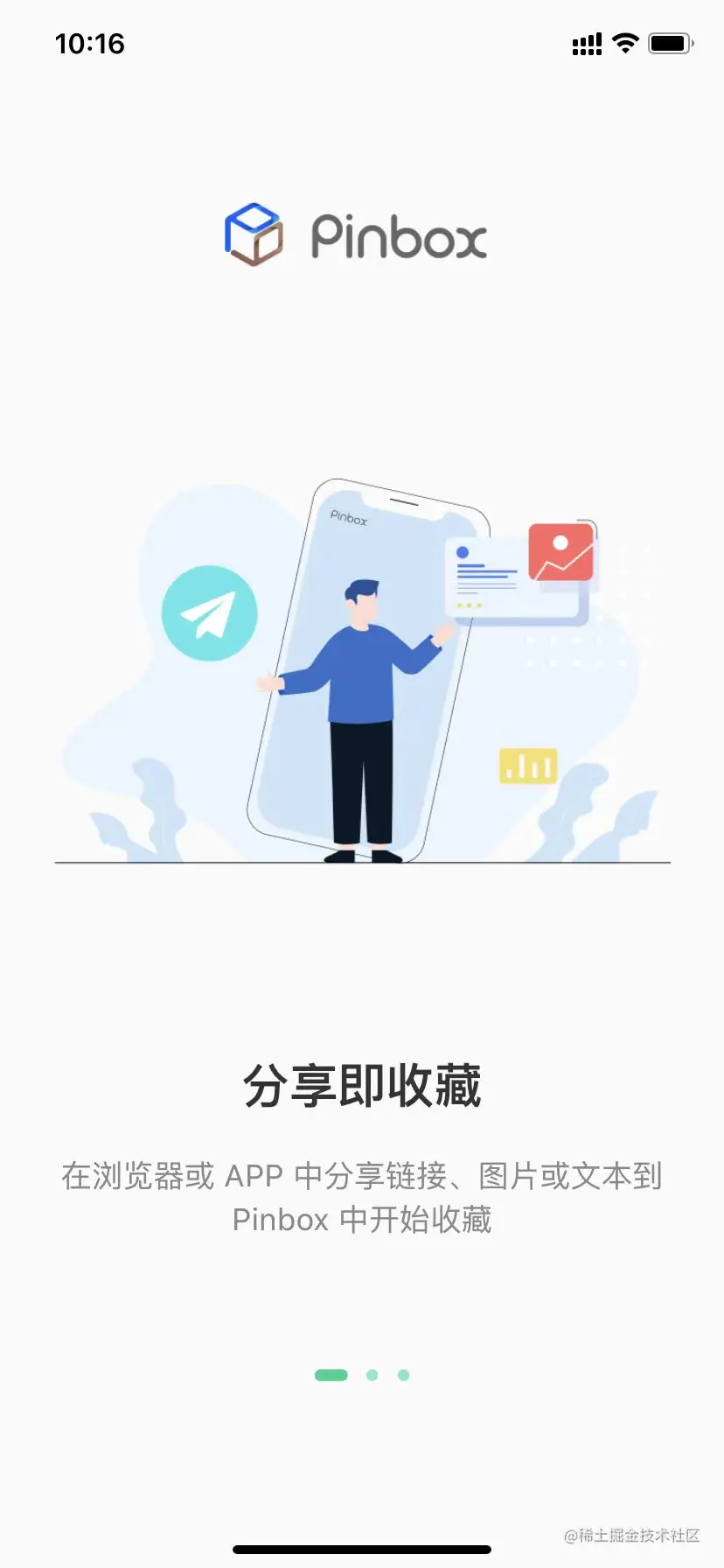The width and height of the screenshot is (724, 1568).
Task: Jump to the third onboarding page dot
Action: click(403, 1375)
